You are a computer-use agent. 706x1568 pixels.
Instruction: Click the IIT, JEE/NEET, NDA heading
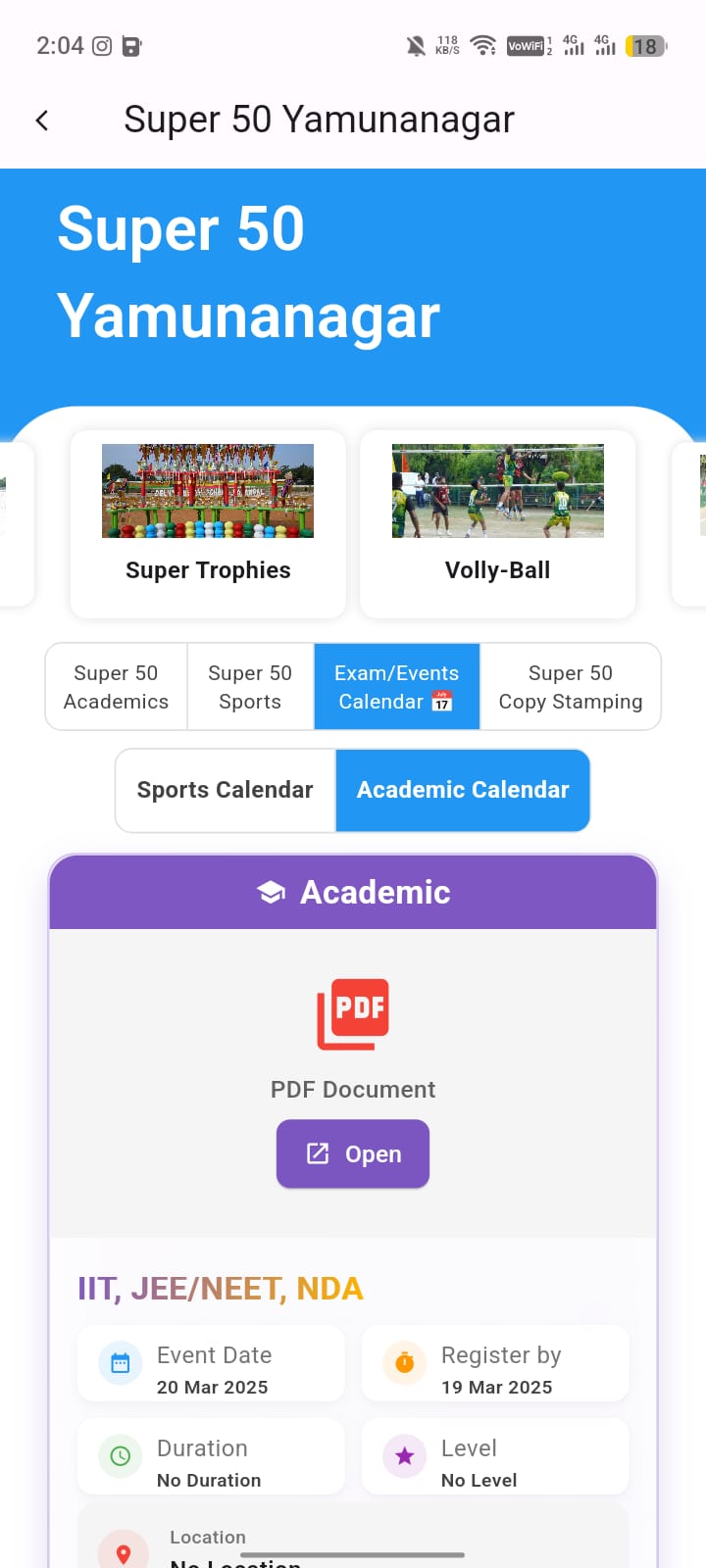point(220,1288)
